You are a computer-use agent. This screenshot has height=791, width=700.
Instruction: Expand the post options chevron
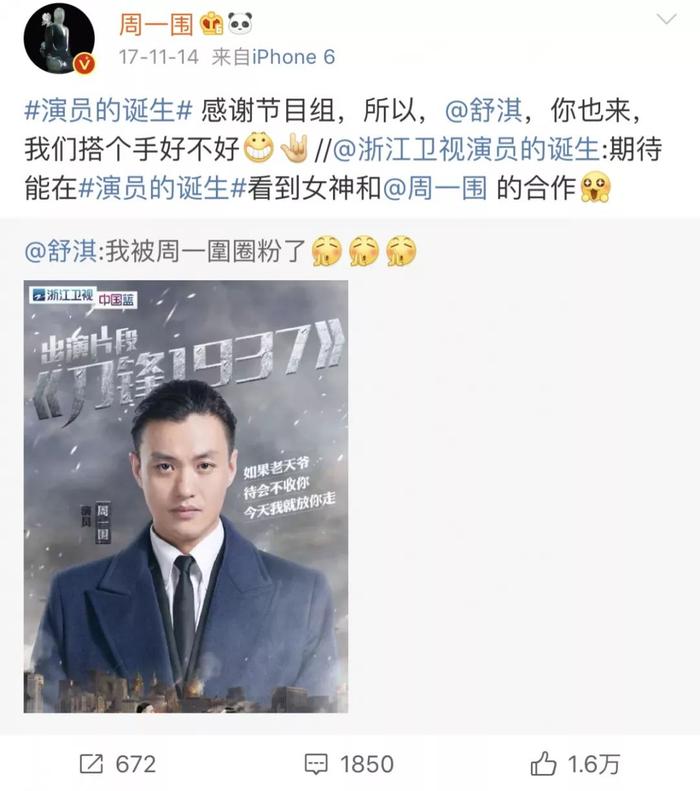(x=666, y=21)
